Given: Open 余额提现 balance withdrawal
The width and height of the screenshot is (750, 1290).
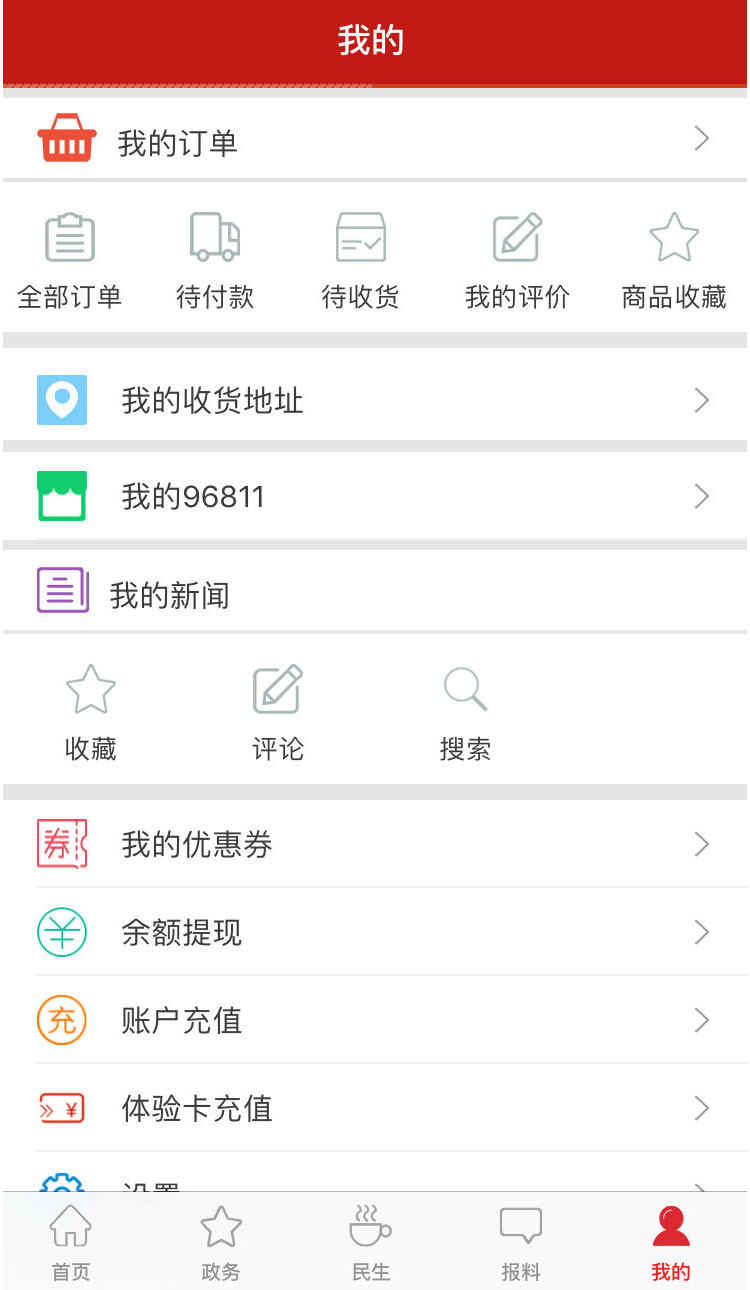Looking at the screenshot, I should pos(375,932).
